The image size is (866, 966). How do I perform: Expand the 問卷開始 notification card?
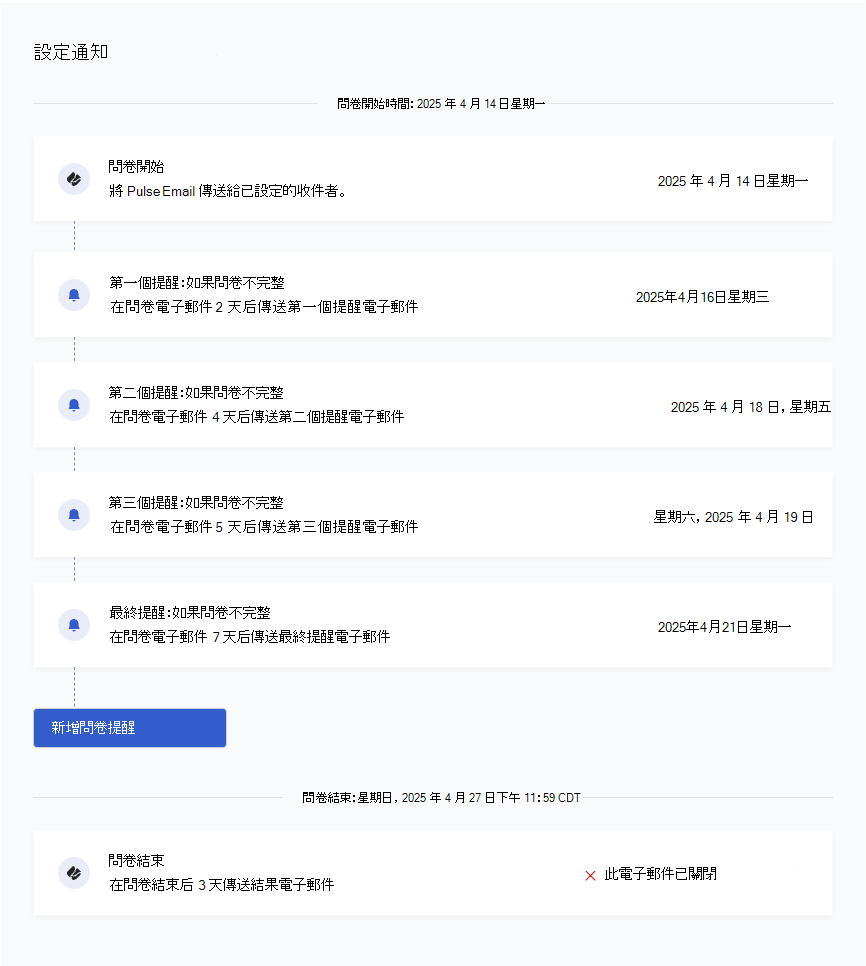point(432,177)
